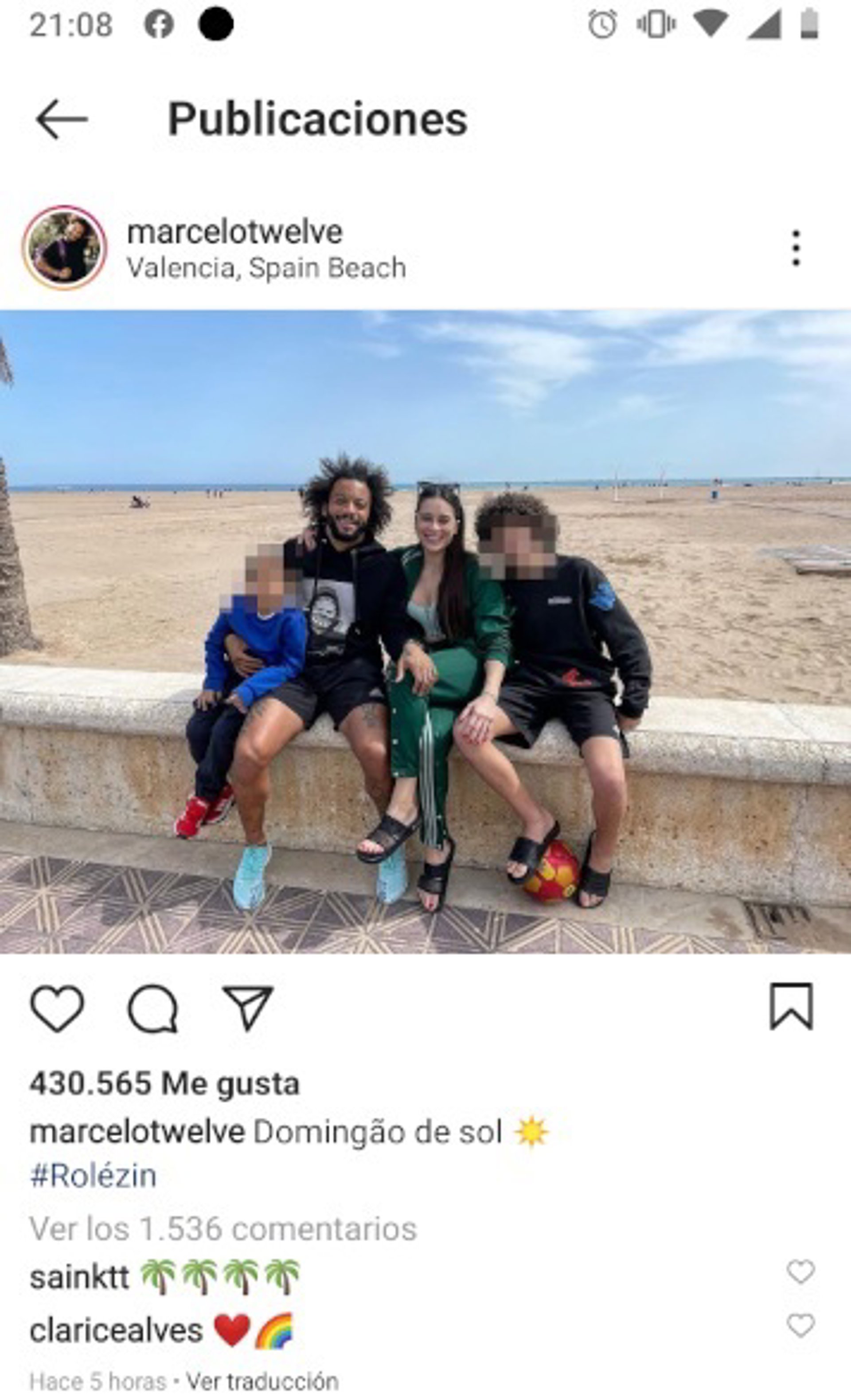The image size is (851, 1400).
Task: Like the comment by sainktt
Action: 800,1271
